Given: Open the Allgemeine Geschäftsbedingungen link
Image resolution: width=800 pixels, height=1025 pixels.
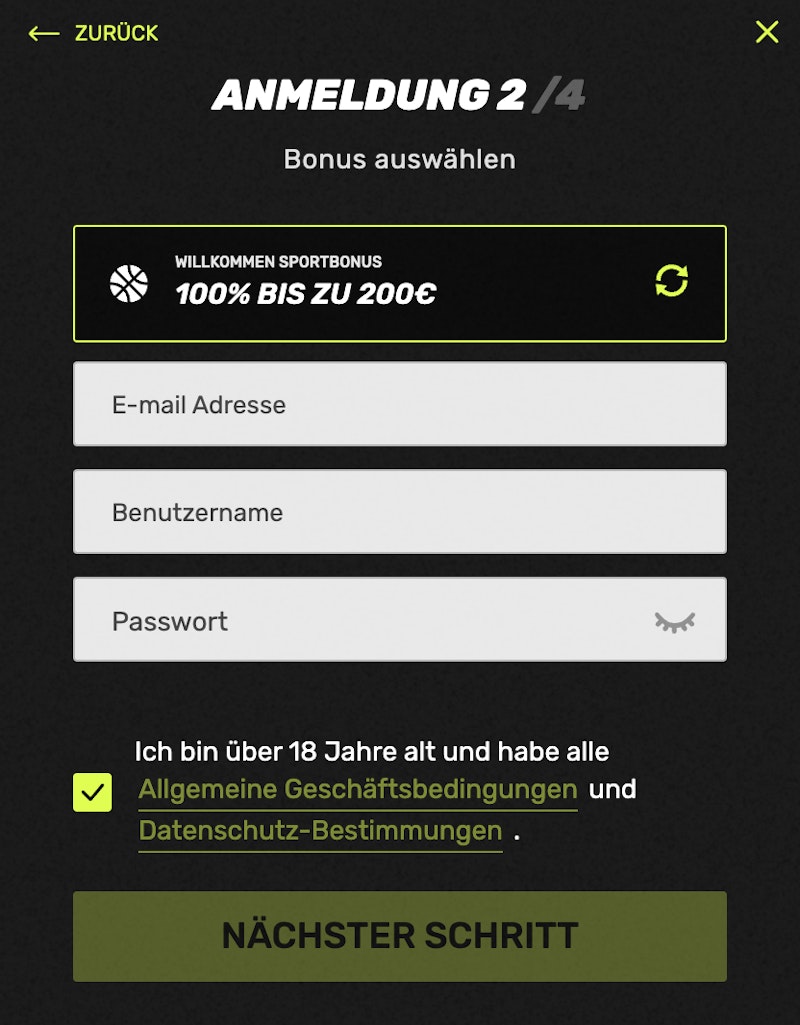Looking at the screenshot, I should coord(357,790).
